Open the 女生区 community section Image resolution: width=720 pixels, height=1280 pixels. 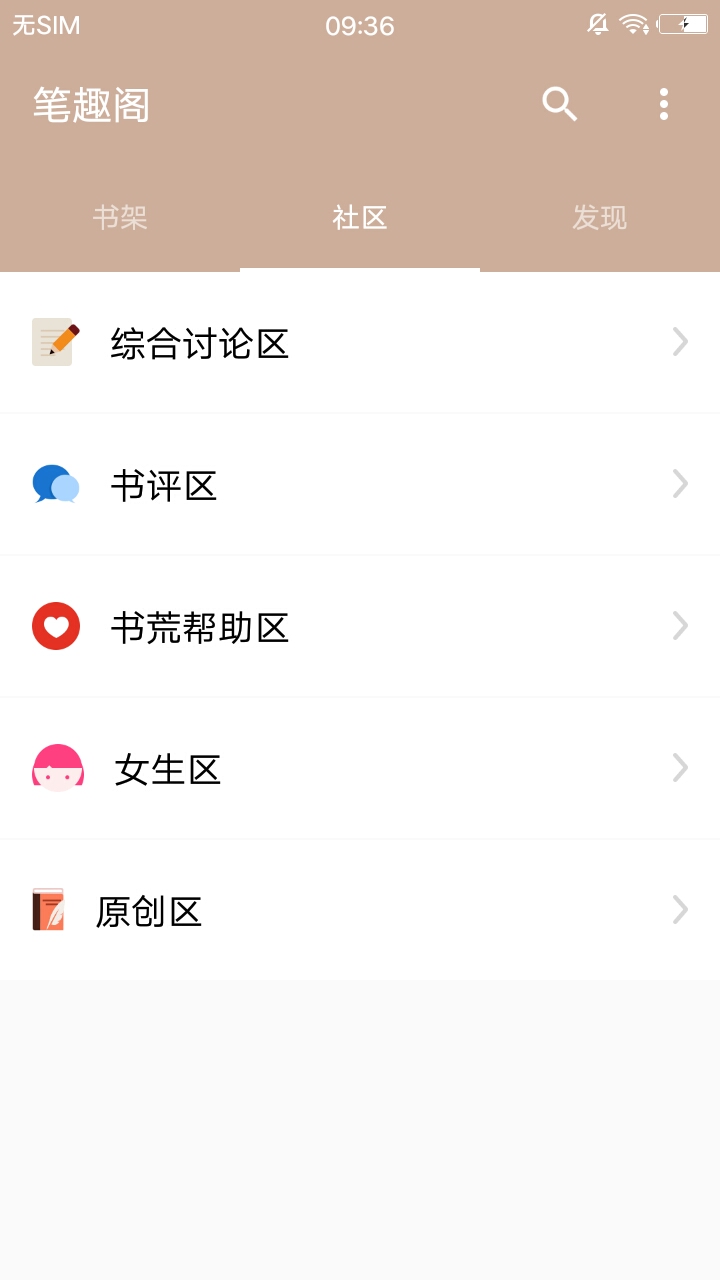(360, 768)
